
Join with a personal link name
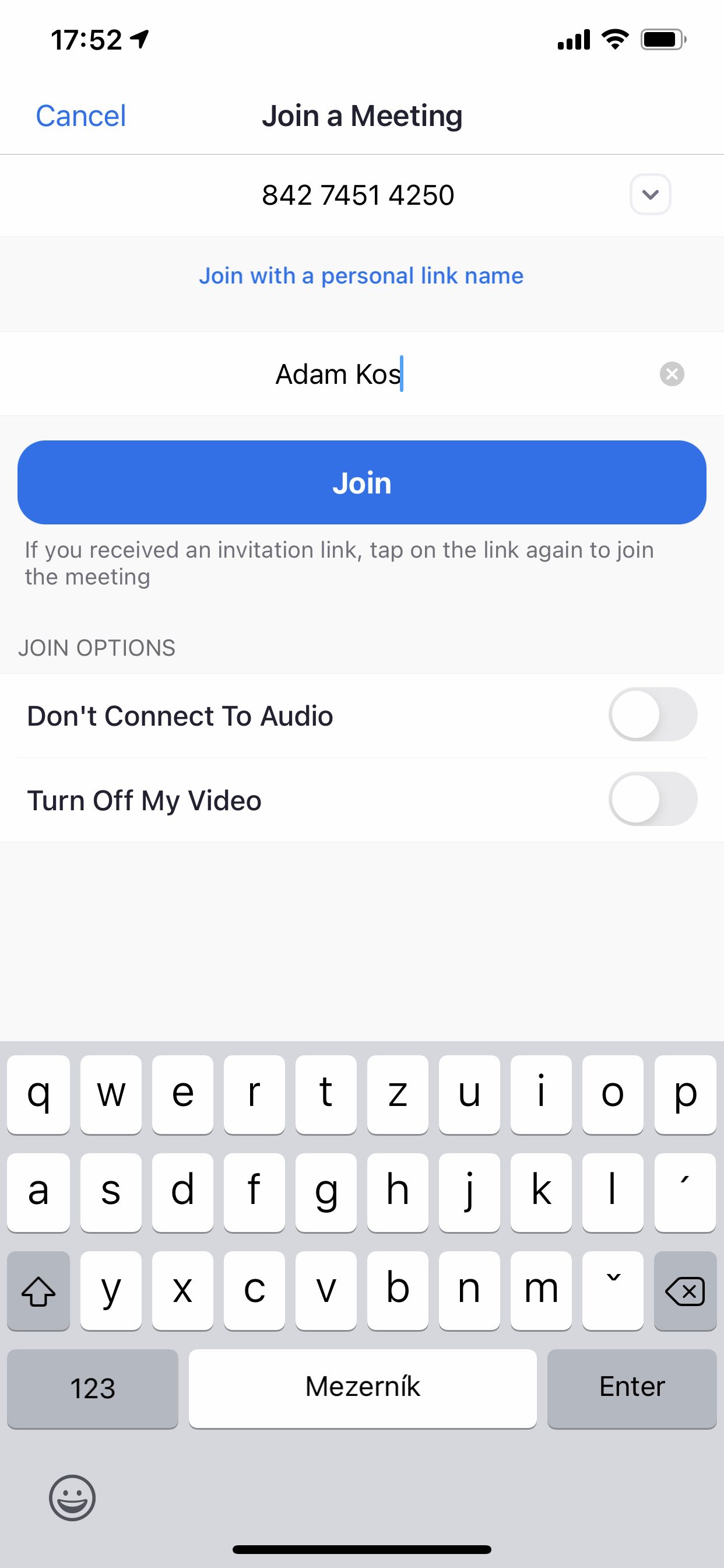point(361,276)
